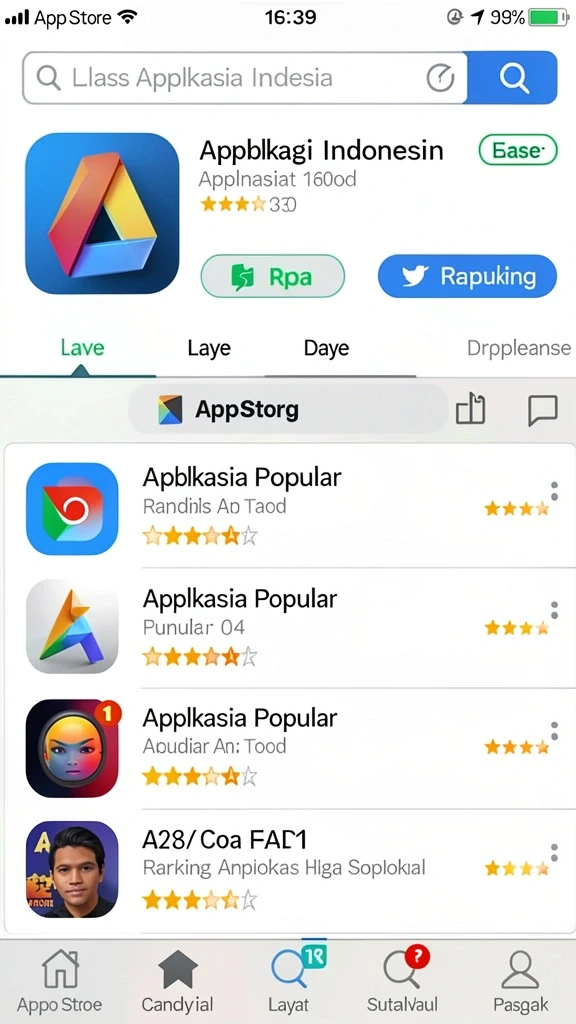Tap the share icon beside AppStorg
576x1024 pixels.
pos(470,409)
